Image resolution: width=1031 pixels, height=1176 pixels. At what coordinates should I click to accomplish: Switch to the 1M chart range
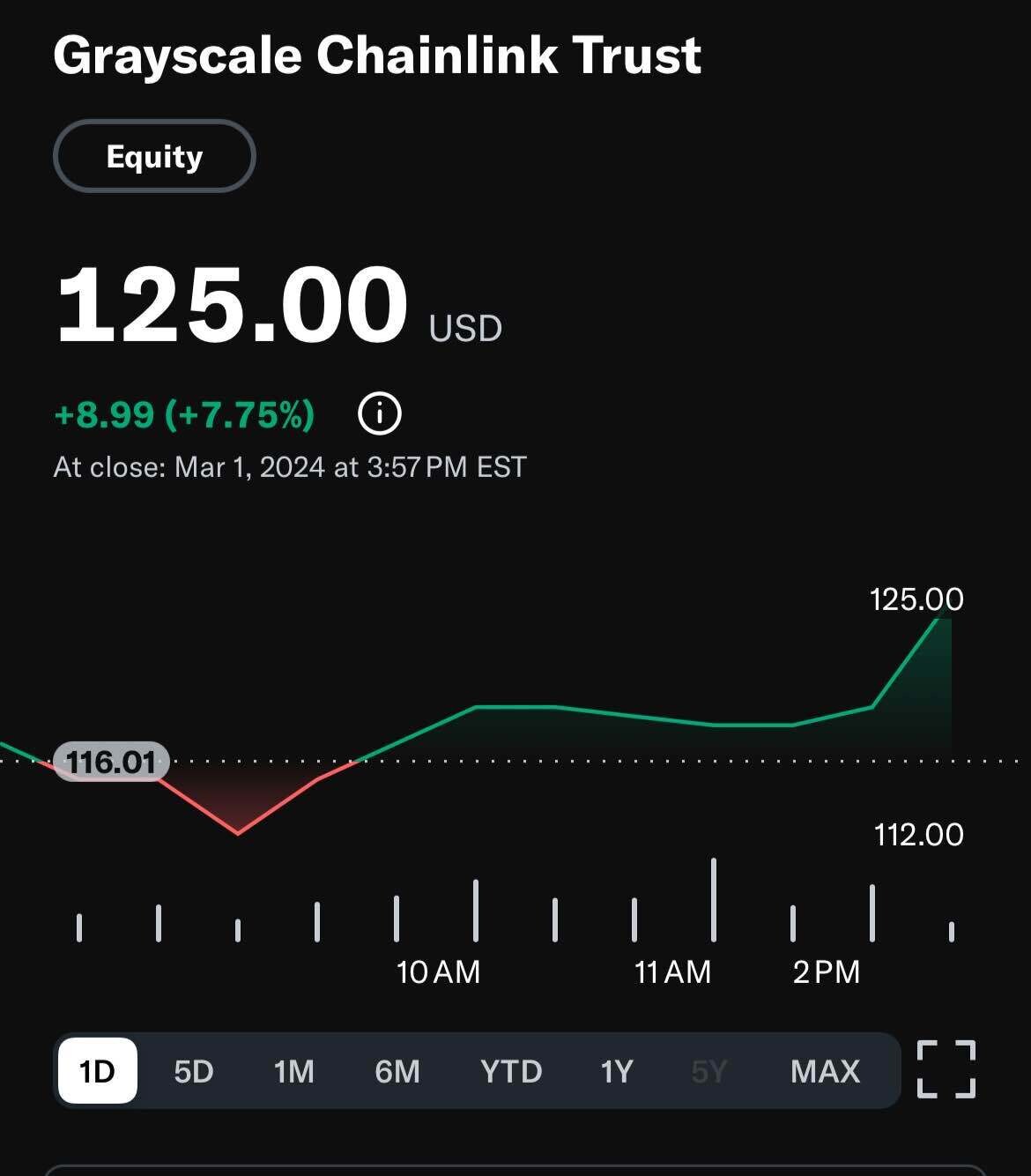(x=293, y=1071)
